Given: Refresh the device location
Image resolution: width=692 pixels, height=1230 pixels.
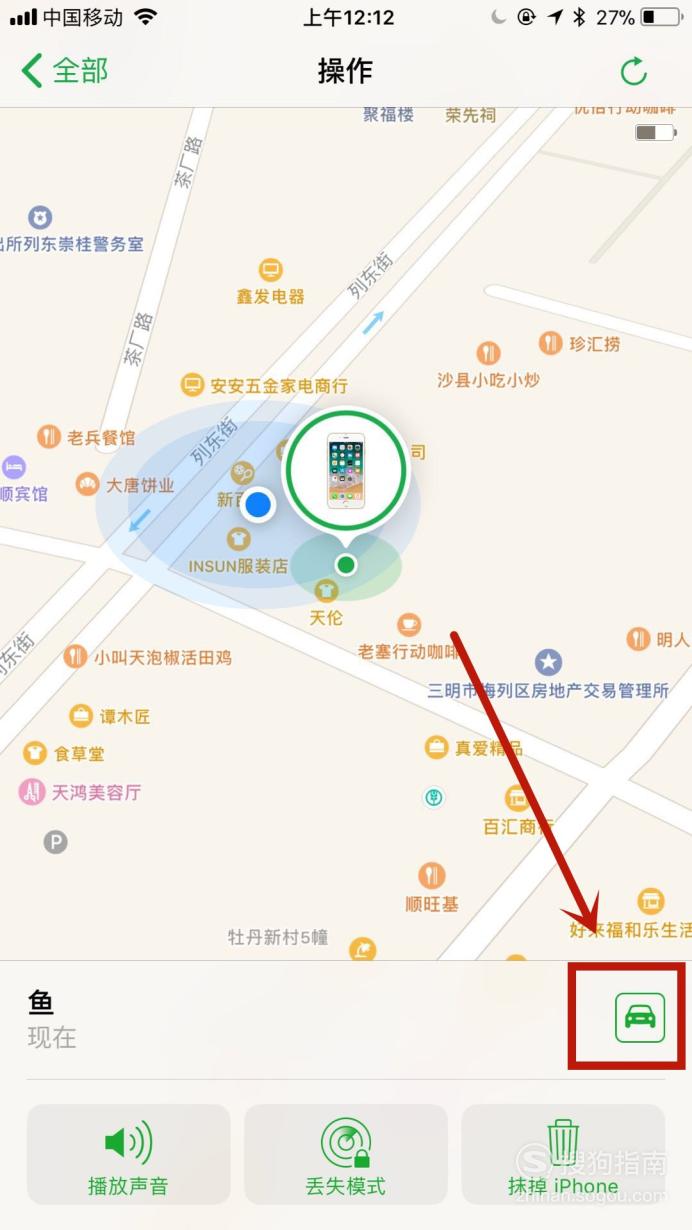Looking at the screenshot, I should (634, 71).
